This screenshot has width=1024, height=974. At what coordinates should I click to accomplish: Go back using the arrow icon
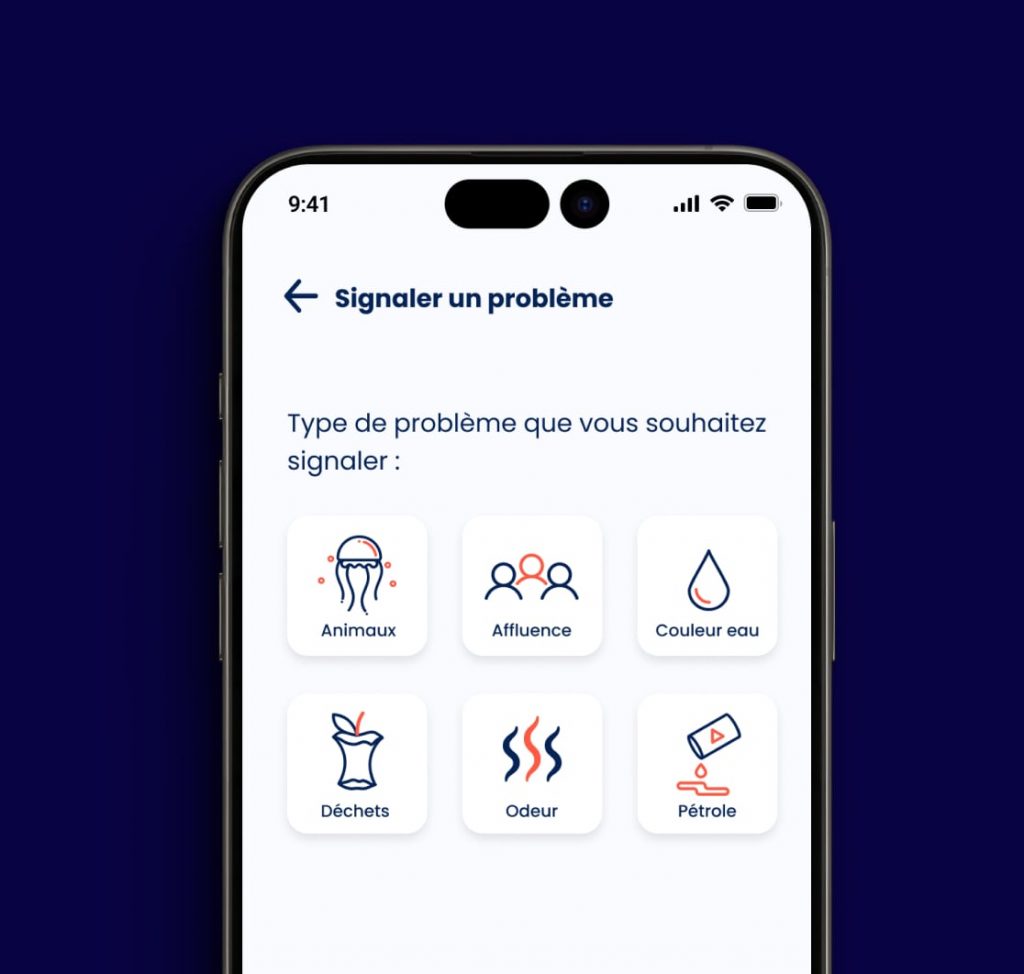[x=300, y=297]
